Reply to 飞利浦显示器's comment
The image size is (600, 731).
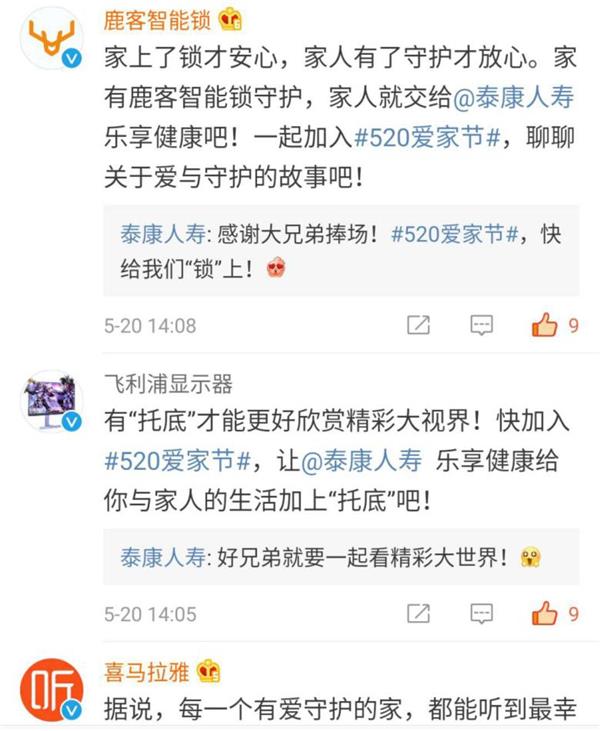[482, 613]
